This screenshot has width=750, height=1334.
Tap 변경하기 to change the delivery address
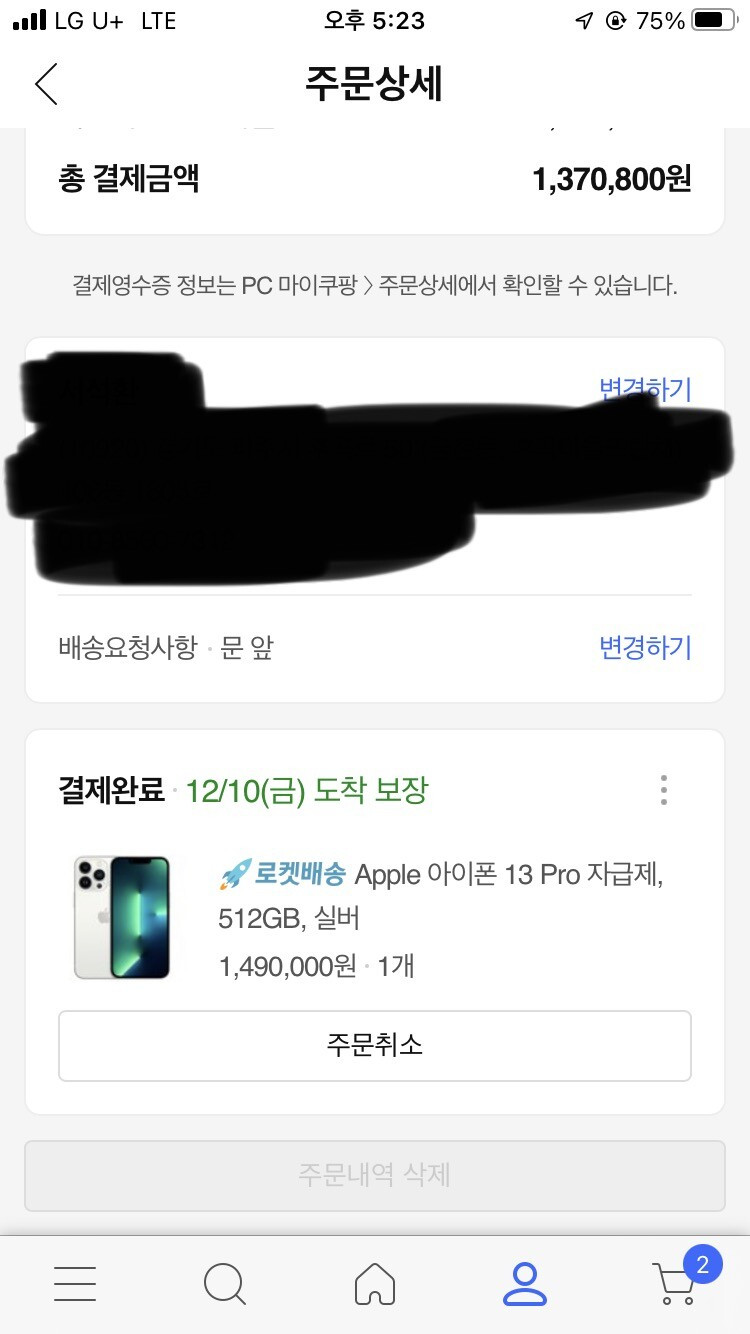click(645, 389)
